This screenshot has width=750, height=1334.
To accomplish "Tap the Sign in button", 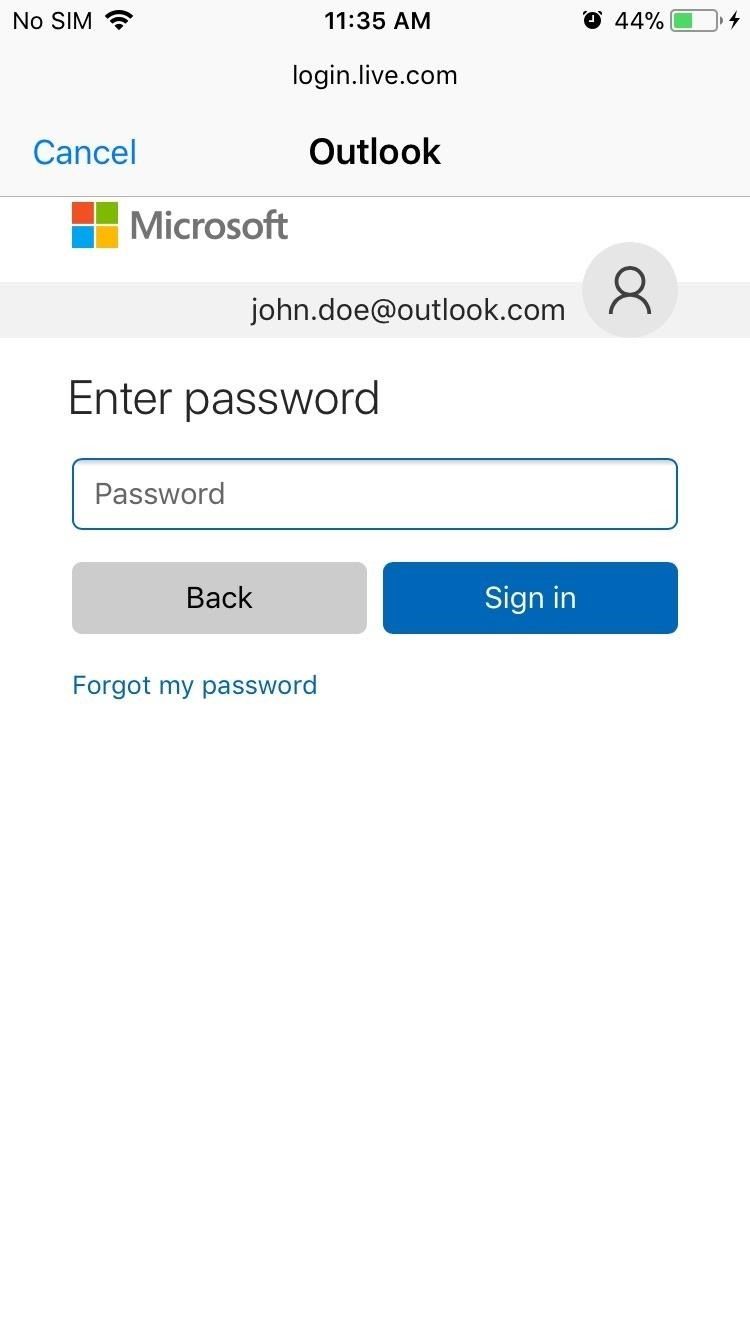I will pyautogui.click(x=530, y=598).
